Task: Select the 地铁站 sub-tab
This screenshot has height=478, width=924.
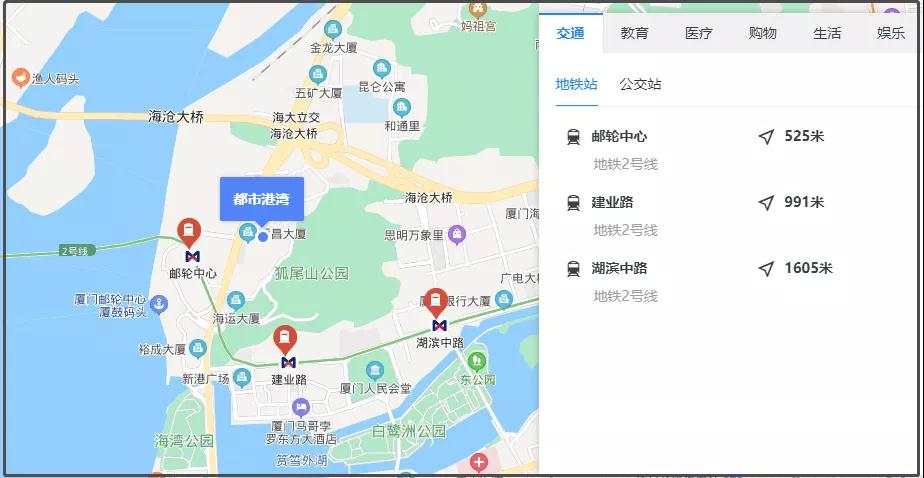Action: tap(576, 84)
